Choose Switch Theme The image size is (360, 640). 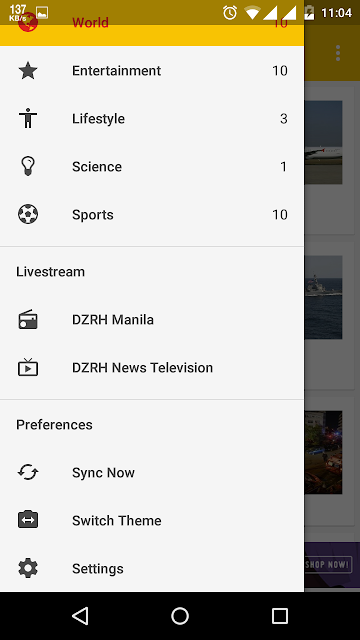tap(152, 520)
